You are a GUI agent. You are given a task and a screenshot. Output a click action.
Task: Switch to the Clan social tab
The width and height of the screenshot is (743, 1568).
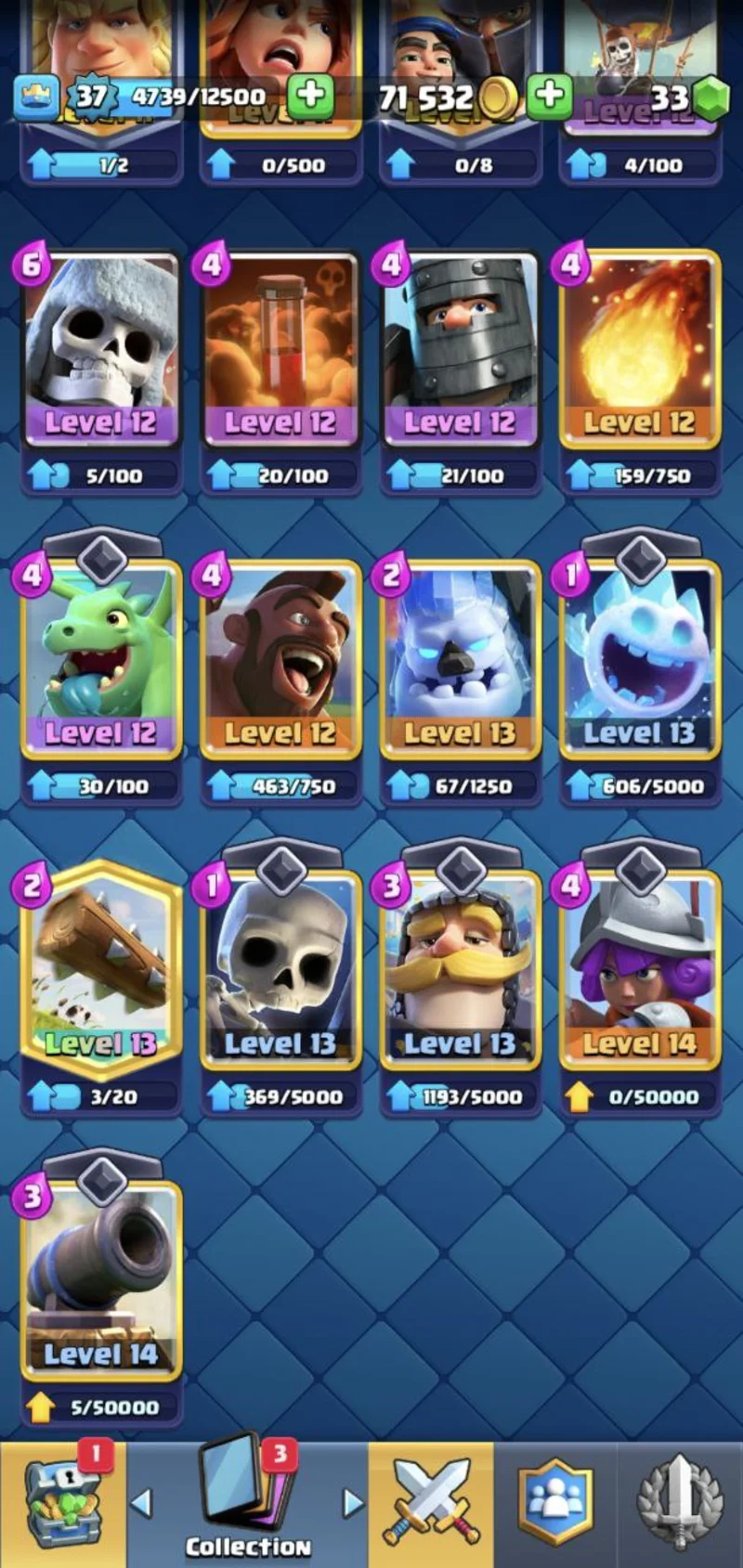pos(555,1504)
